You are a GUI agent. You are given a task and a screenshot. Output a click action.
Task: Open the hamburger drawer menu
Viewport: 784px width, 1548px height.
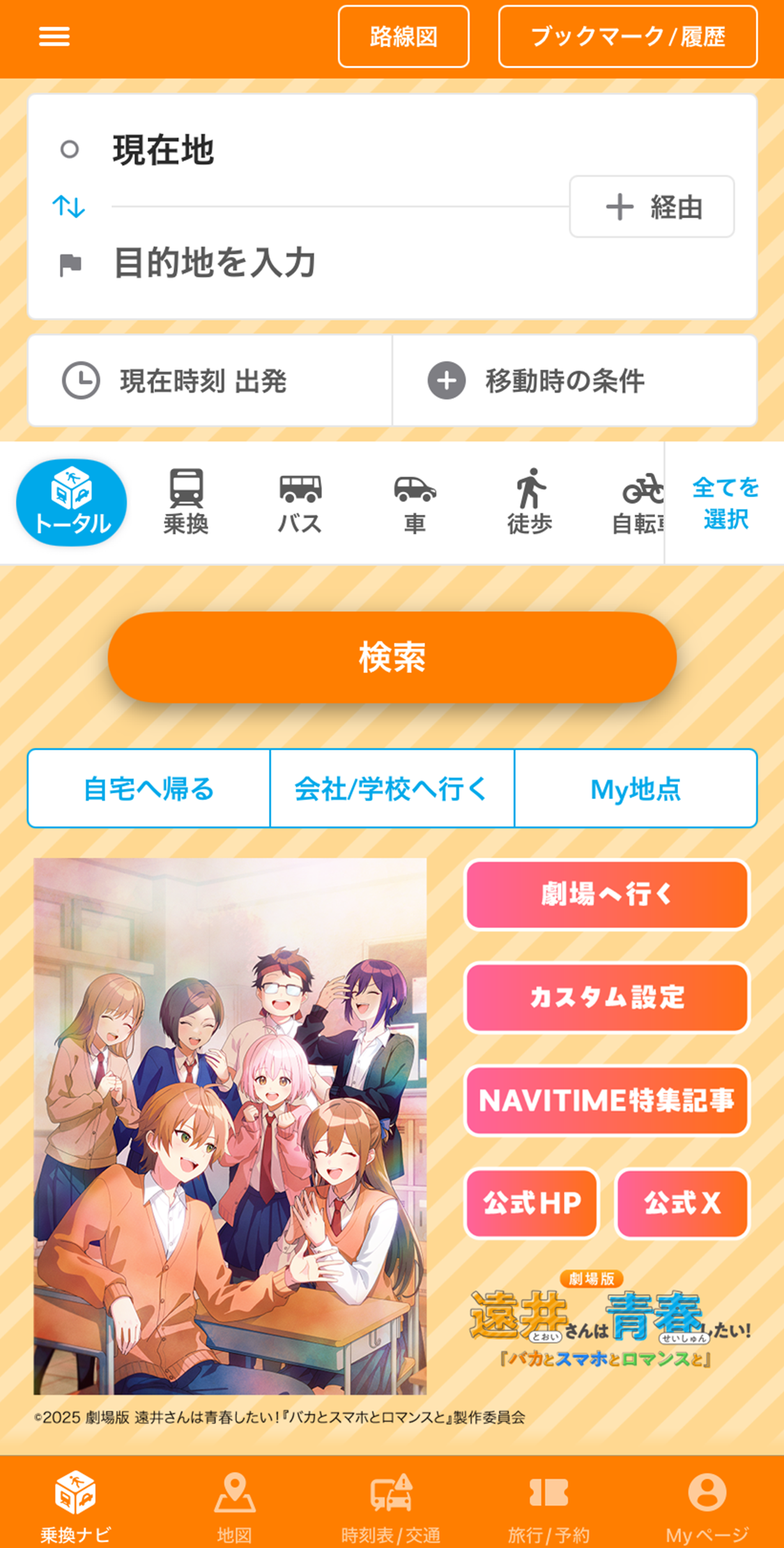pyautogui.click(x=54, y=36)
